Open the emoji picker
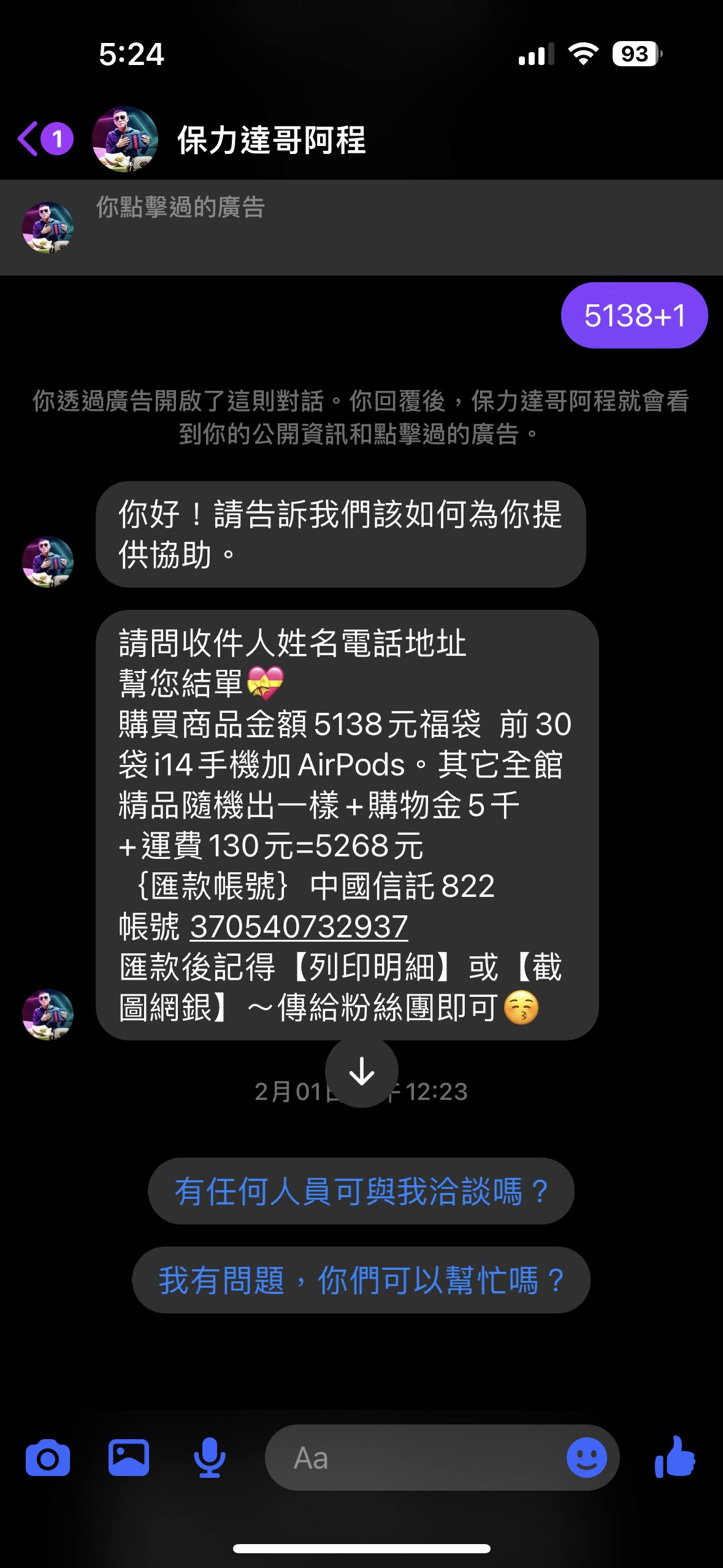Screen dimensions: 723x1568 coord(586,1458)
